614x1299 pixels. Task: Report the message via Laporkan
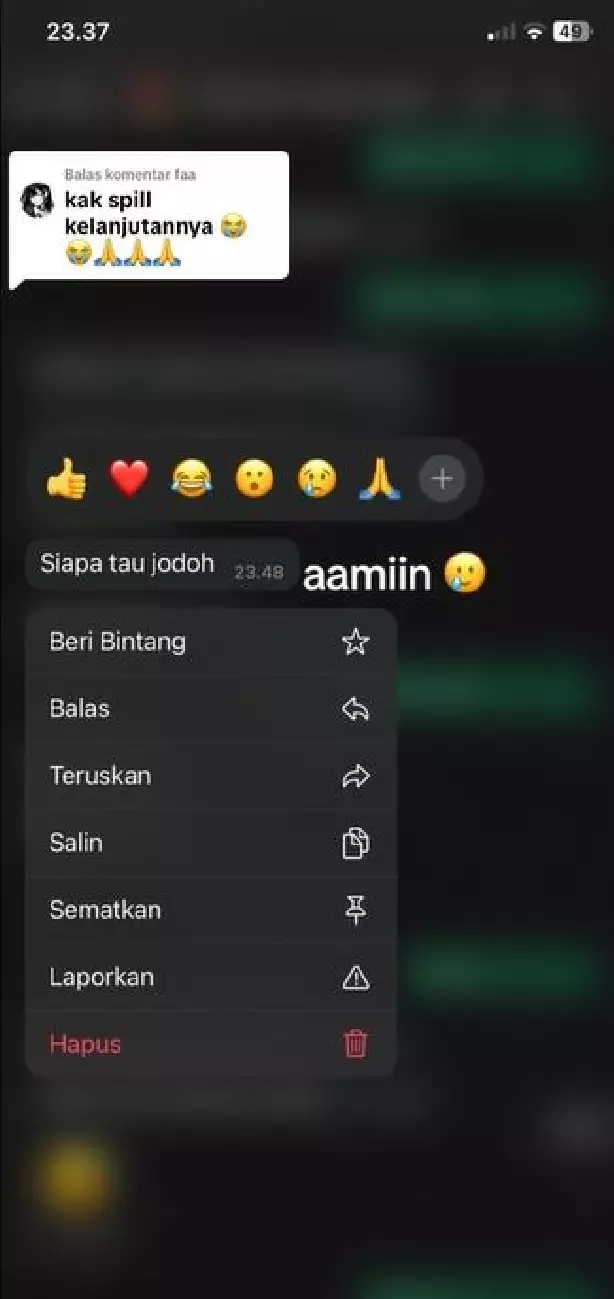(x=210, y=977)
